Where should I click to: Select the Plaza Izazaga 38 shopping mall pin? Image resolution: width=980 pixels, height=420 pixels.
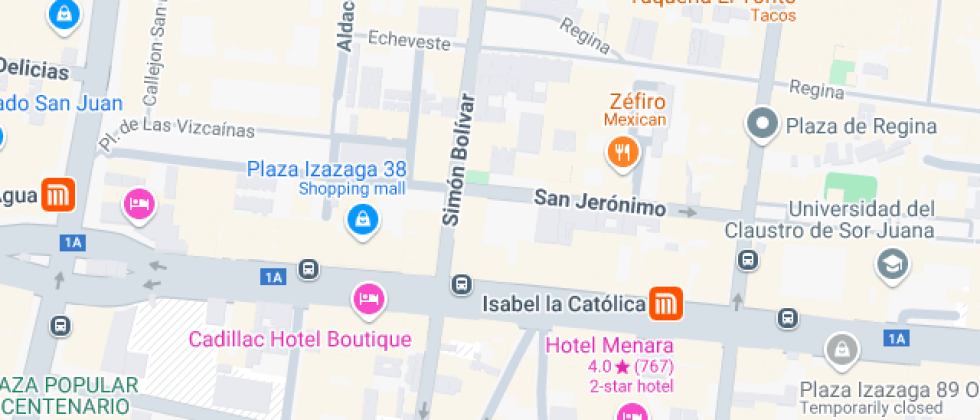361,218
